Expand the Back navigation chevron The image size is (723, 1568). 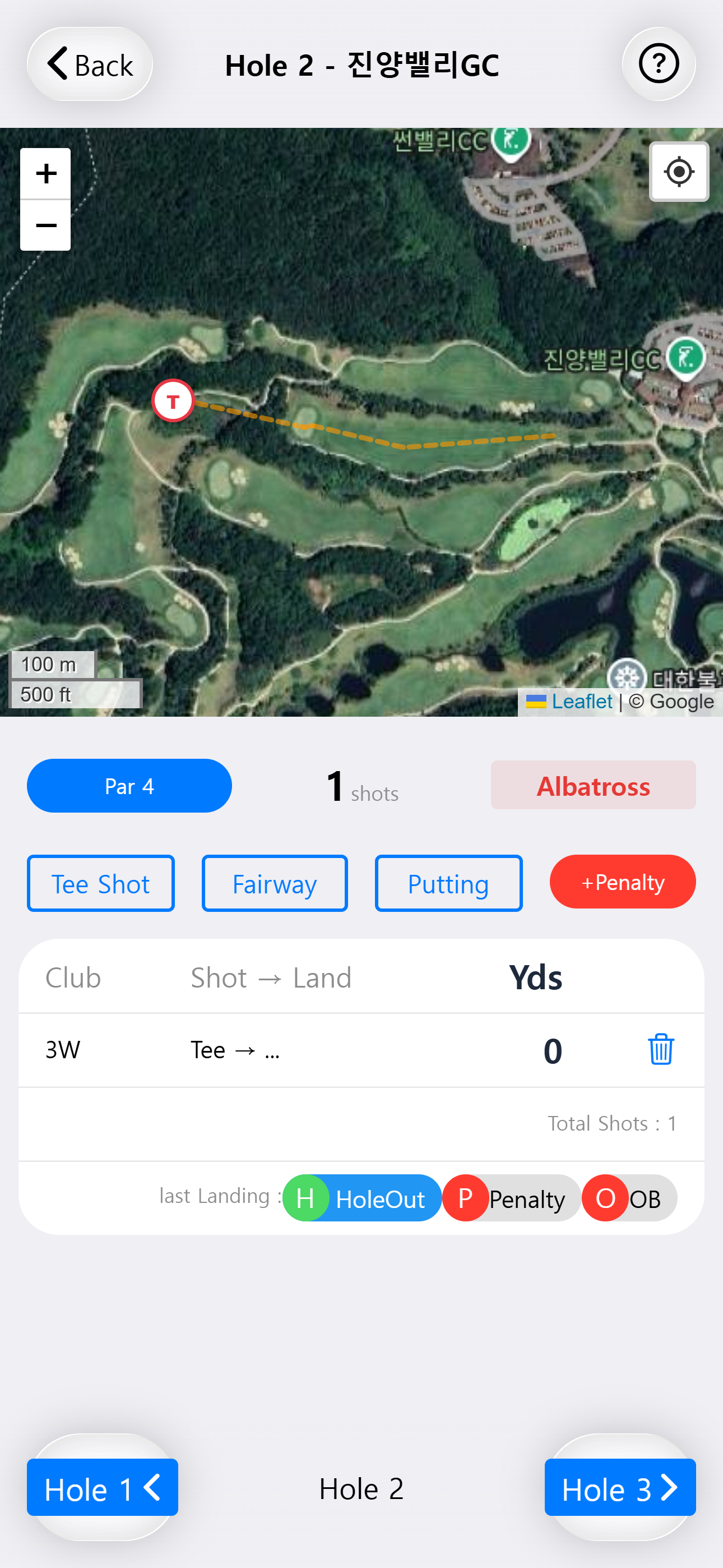click(58, 63)
